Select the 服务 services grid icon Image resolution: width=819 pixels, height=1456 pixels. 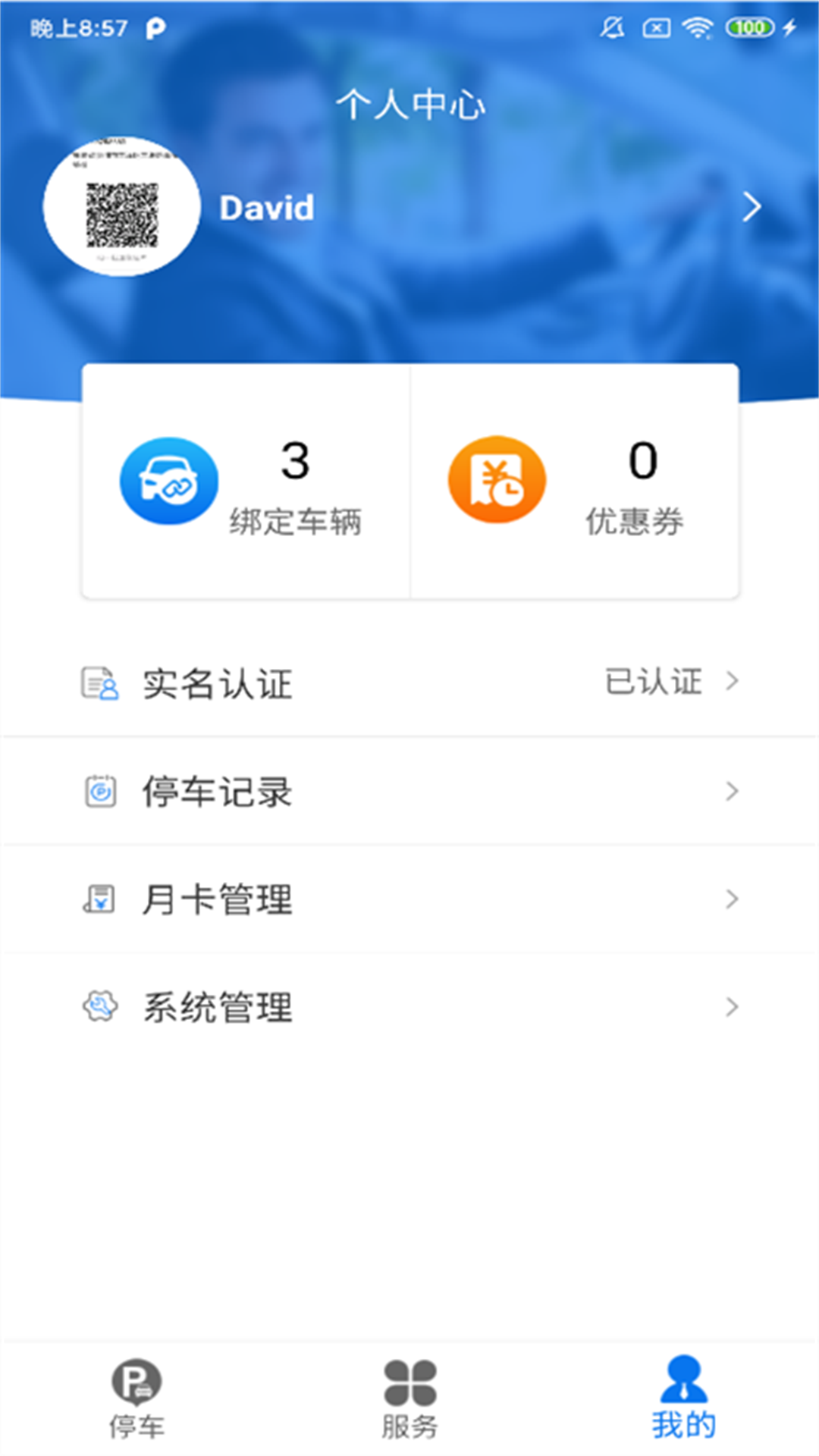click(409, 1382)
